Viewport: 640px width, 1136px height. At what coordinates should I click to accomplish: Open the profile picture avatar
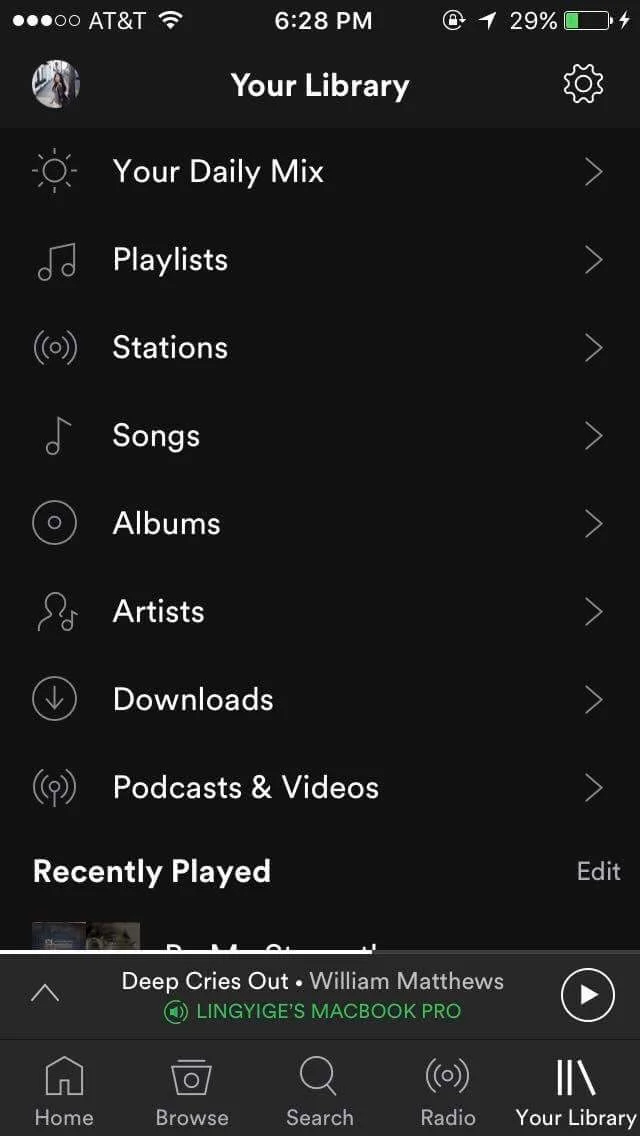pyautogui.click(x=56, y=84)
